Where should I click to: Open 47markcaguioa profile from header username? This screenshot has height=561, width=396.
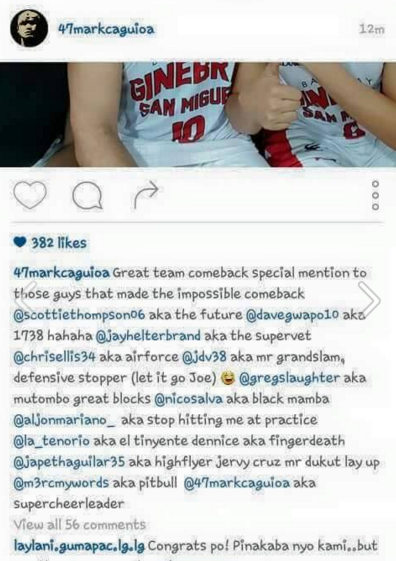pyautogui.click(x=106, y=29)
